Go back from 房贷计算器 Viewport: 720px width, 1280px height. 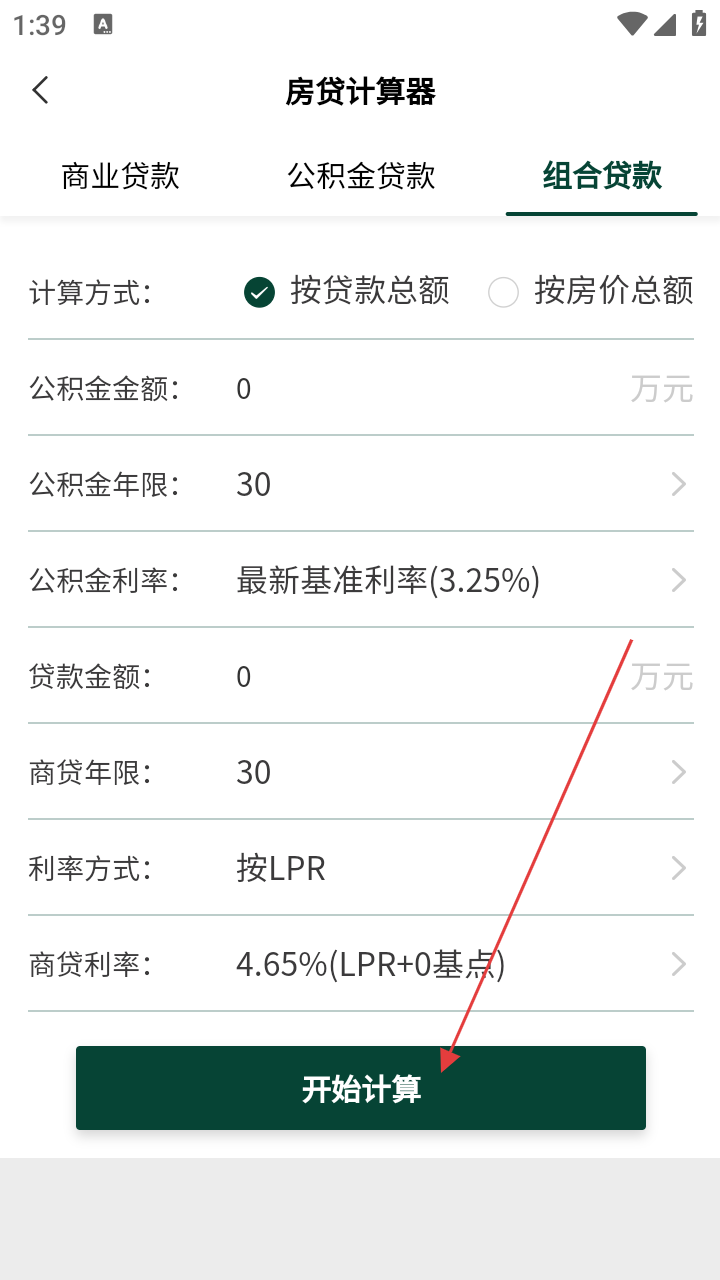[40, 91]
